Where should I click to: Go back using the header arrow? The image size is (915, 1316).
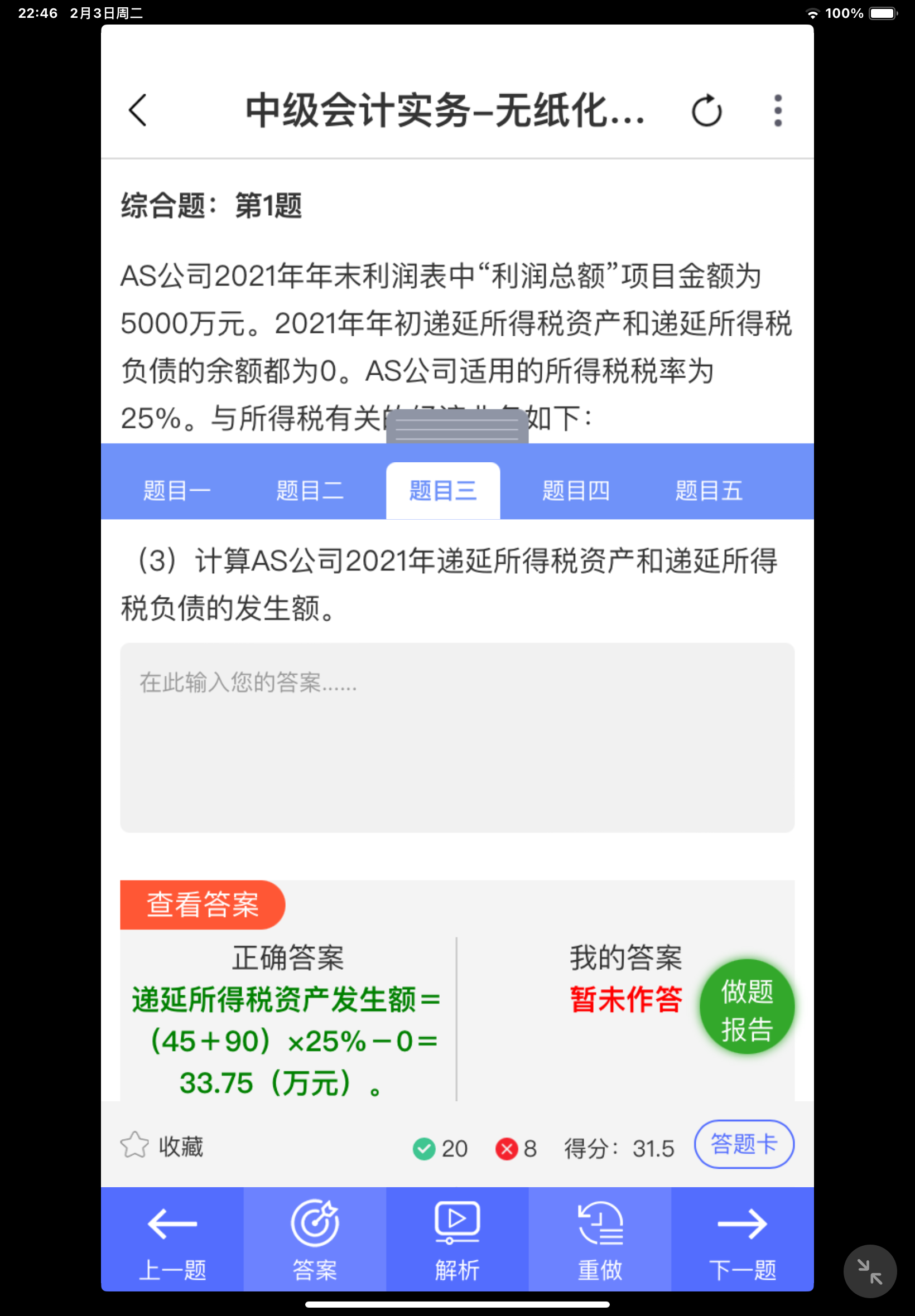click(138, 110)
